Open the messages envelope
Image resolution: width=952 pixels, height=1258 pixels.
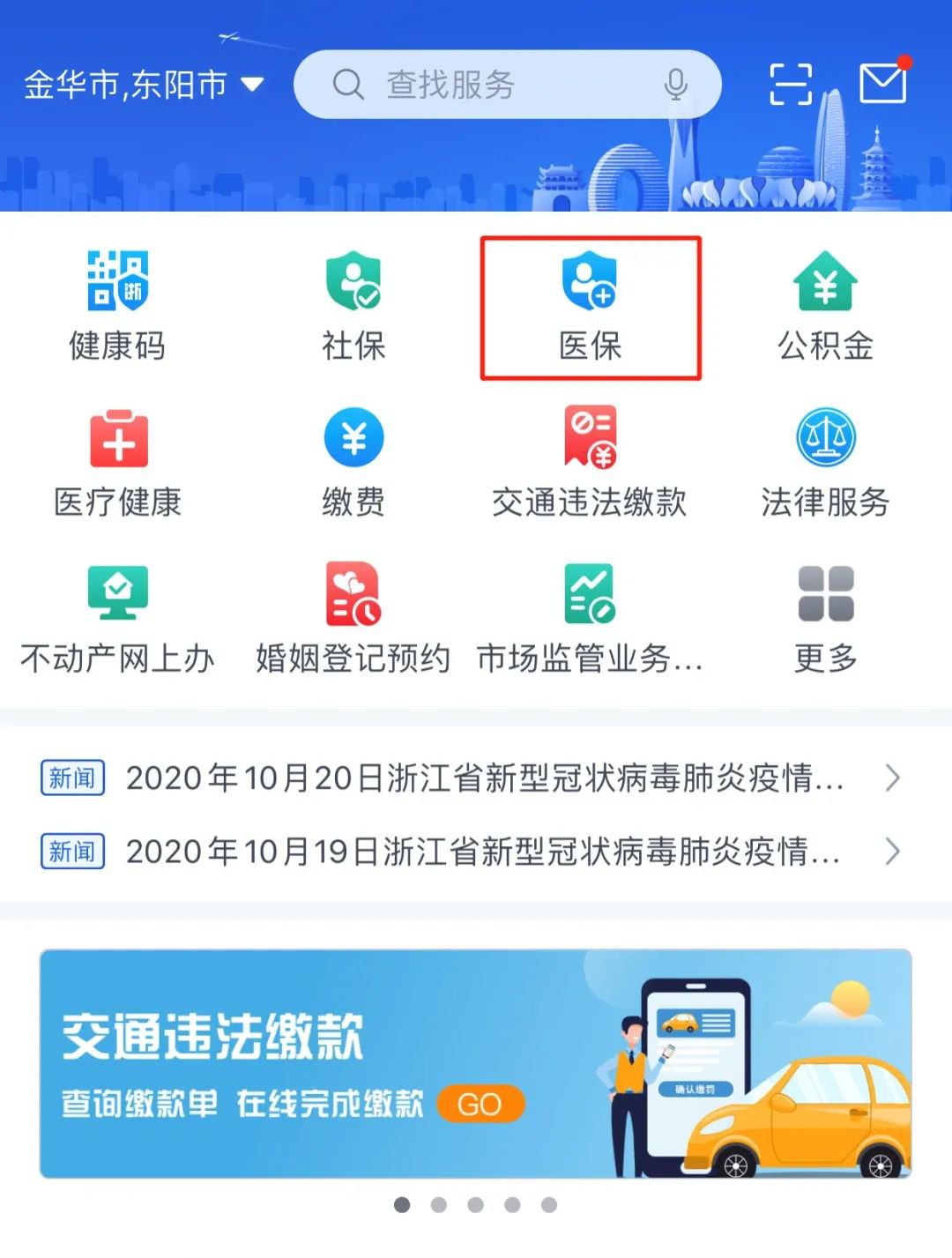(882, 84)
